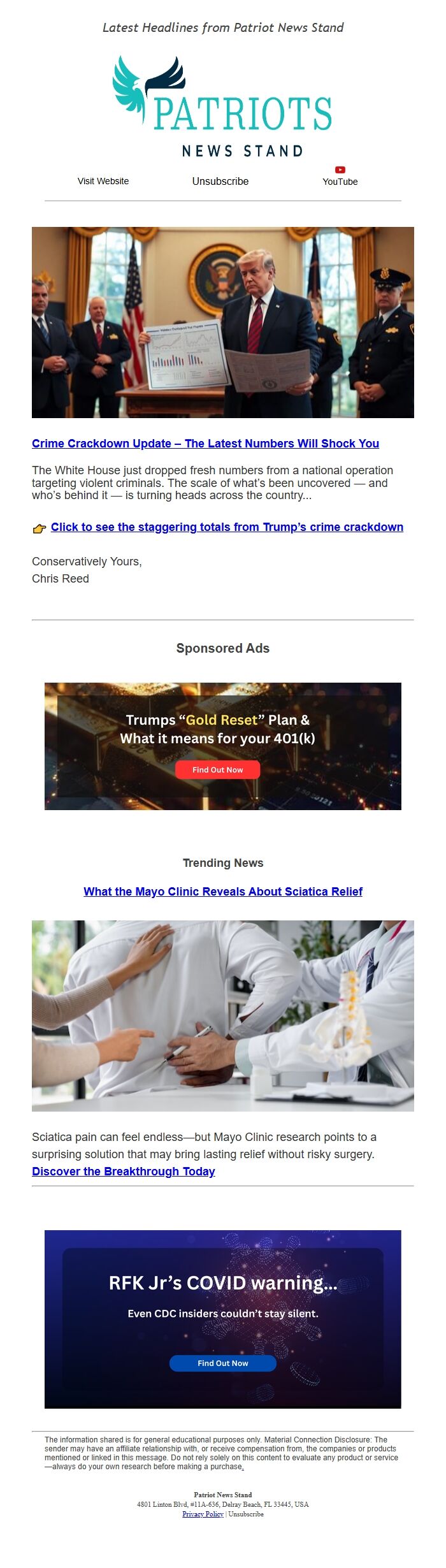The width and height of the screenshot is (446, 1568).
Task: Open the YouTube link with red icon
Action: tap(340, 177)
